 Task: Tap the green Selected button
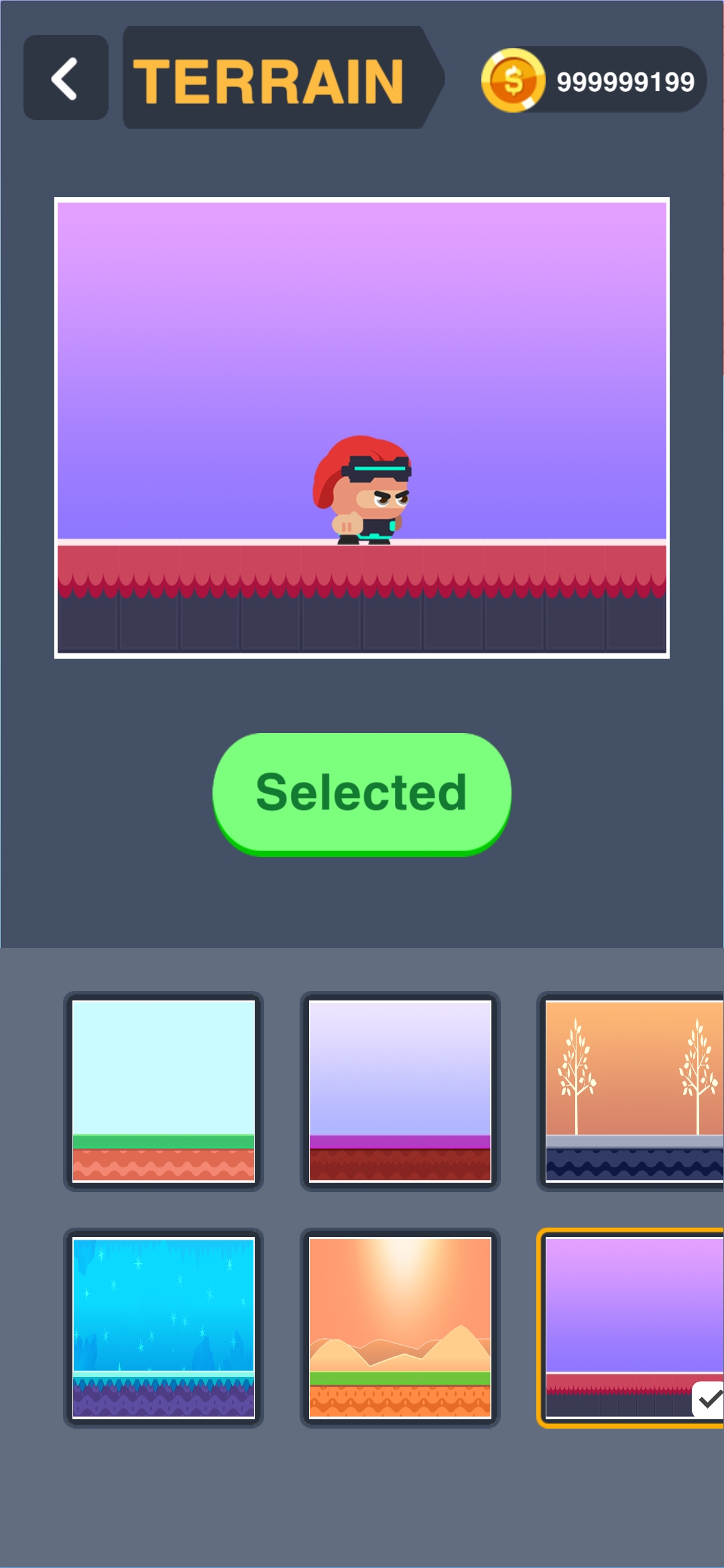361,793
